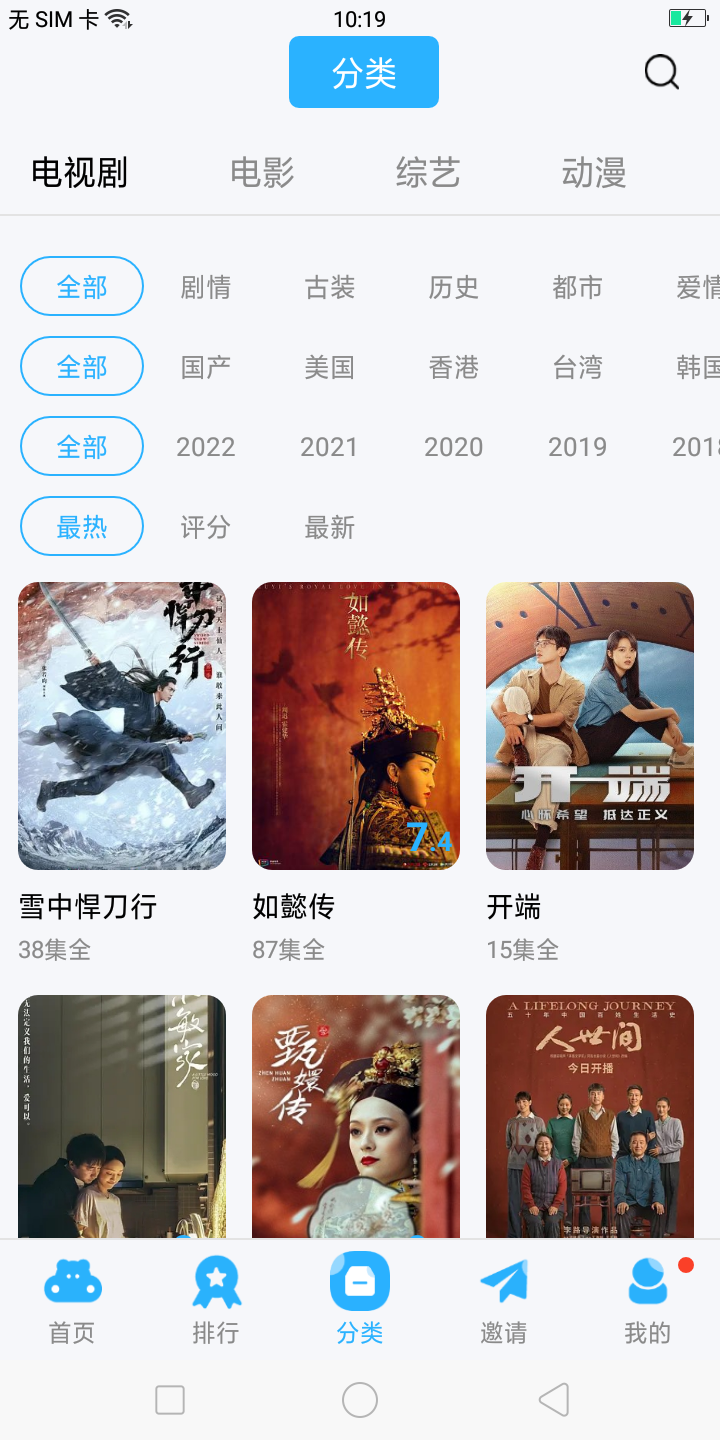Viewport: 720px width, 1440px height.
Task: Open the search magnifier icon
Action: point(661,72)
